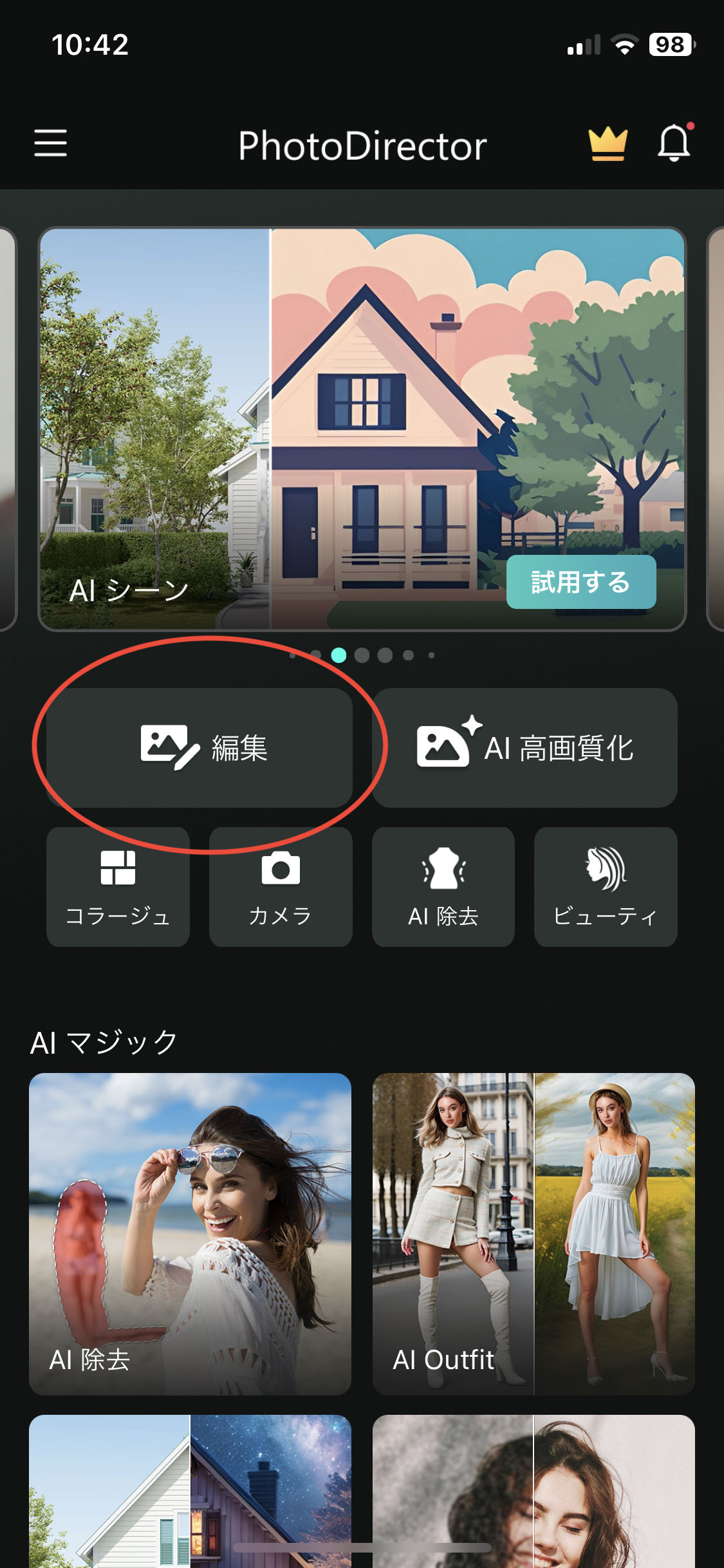
Task: Open the コラージュ collage tool
Action: (x=118, y=886)
